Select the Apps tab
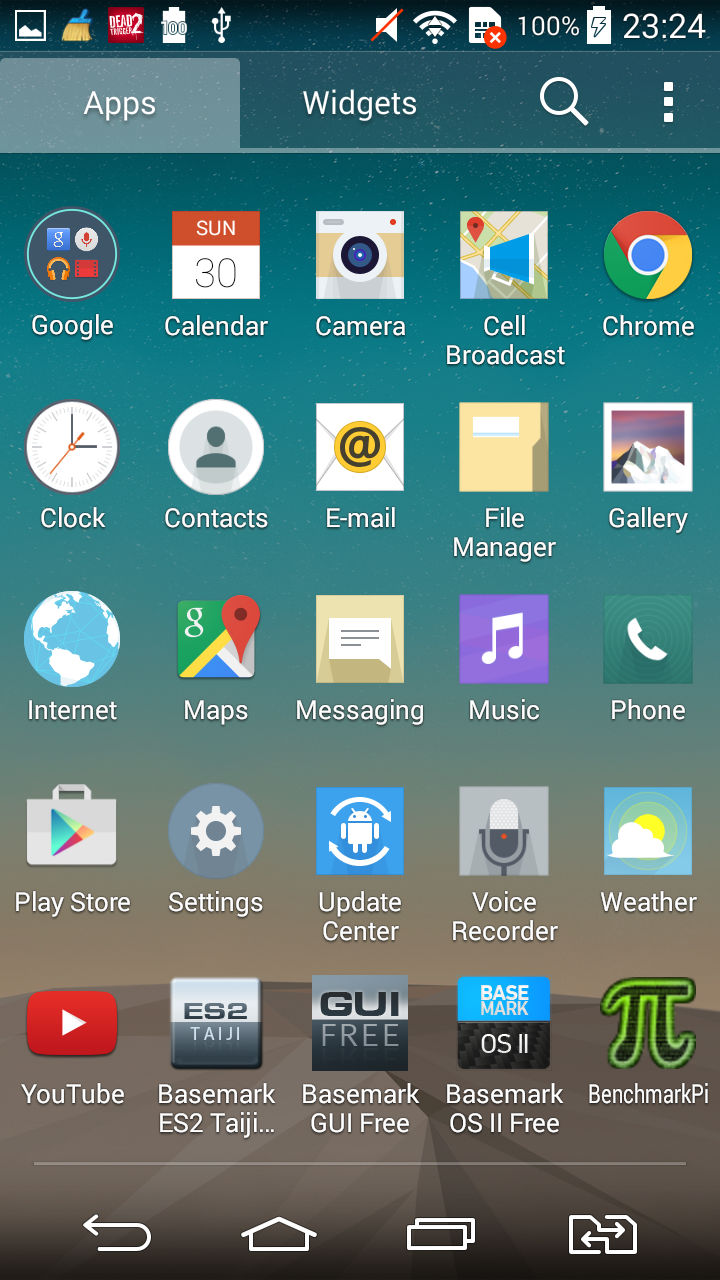This screenshot has width=720, height=1280. pyautogui.click(x=120, y=103)
